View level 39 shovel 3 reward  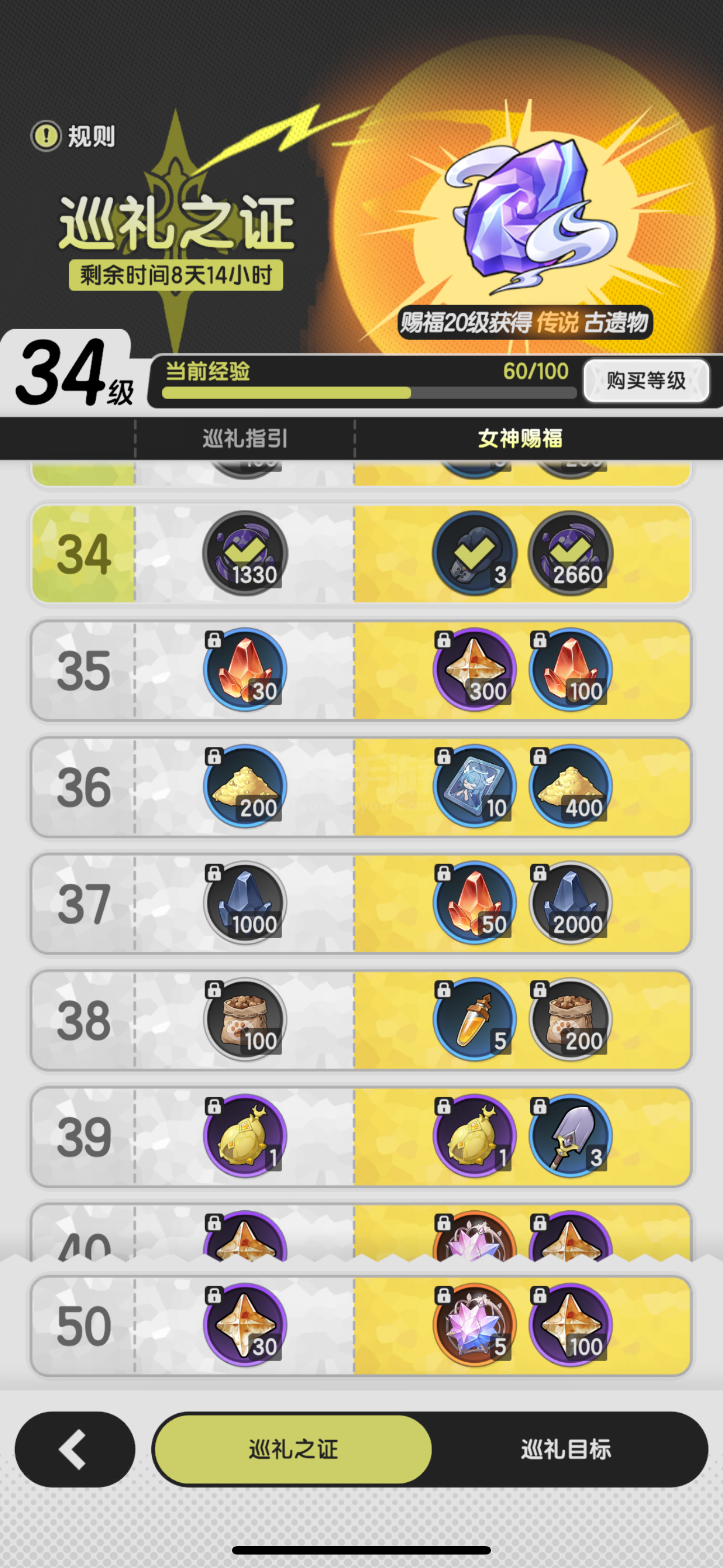pyautogui.click(x=570, y=1136)
